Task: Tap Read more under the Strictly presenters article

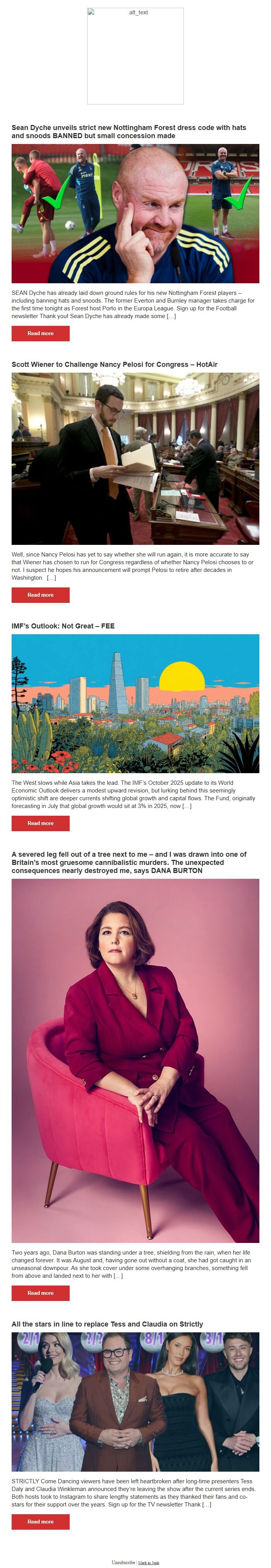Action: 40,1521
